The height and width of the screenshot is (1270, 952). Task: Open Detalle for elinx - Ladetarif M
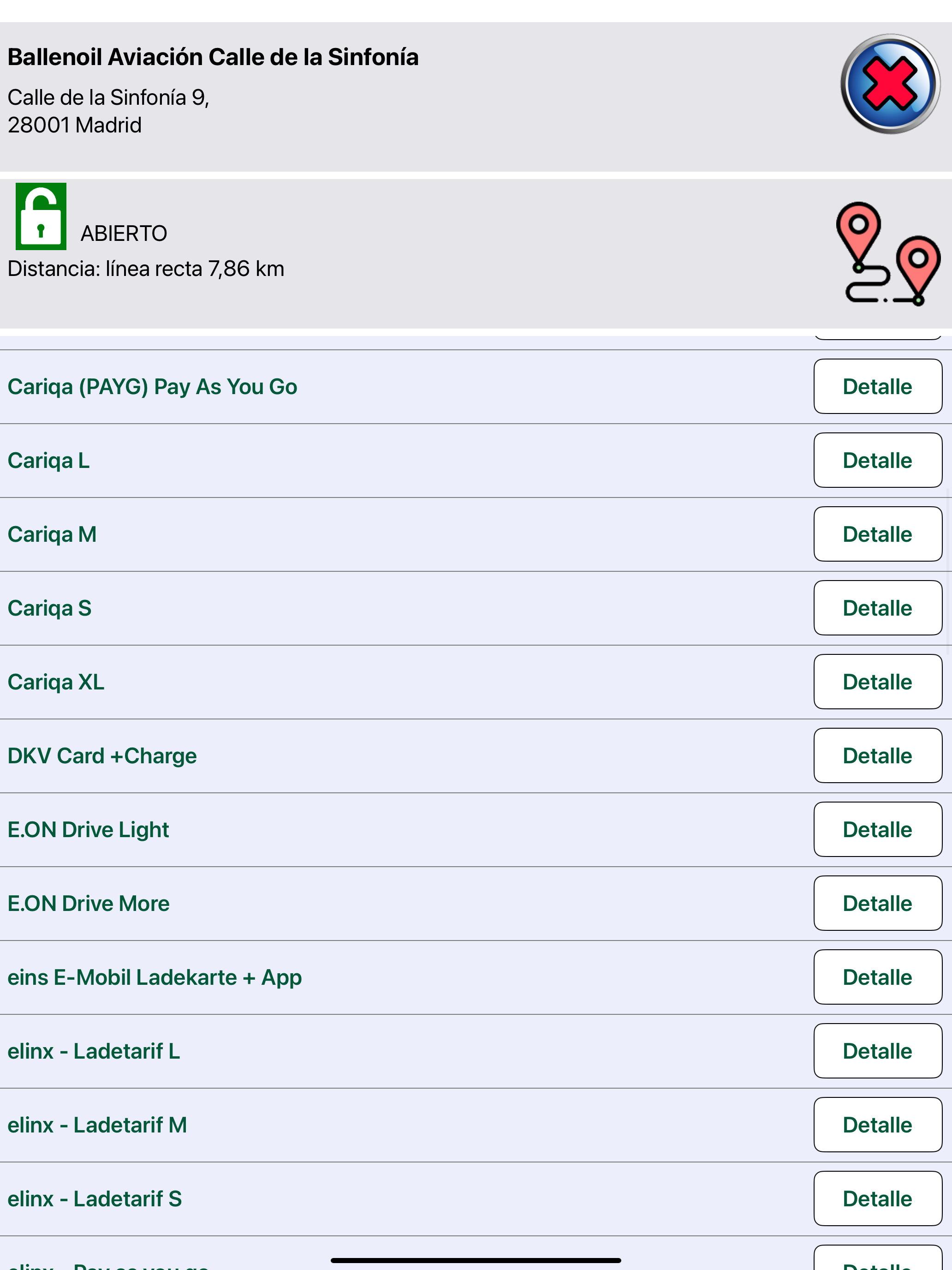[877, 1125]
